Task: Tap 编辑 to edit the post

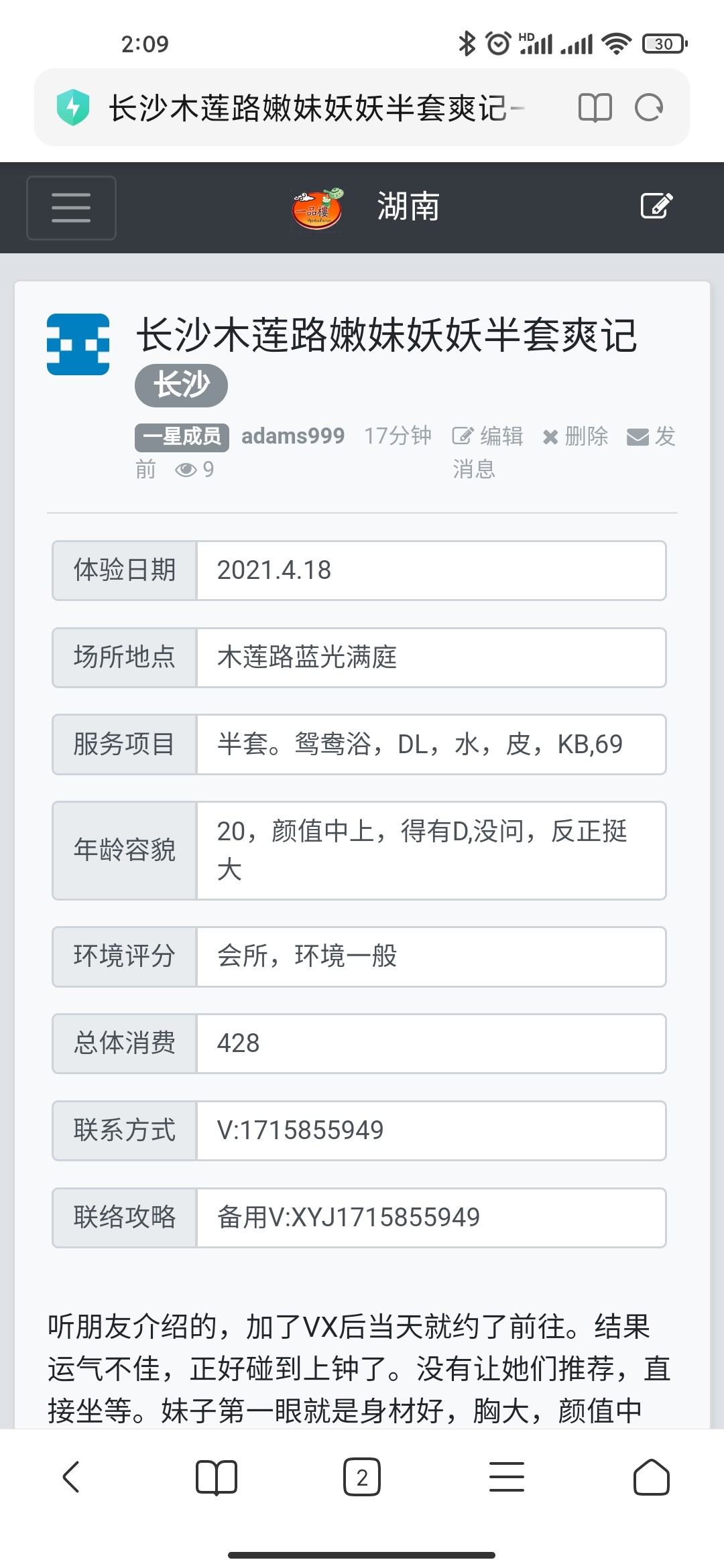Action: [488, 436]
